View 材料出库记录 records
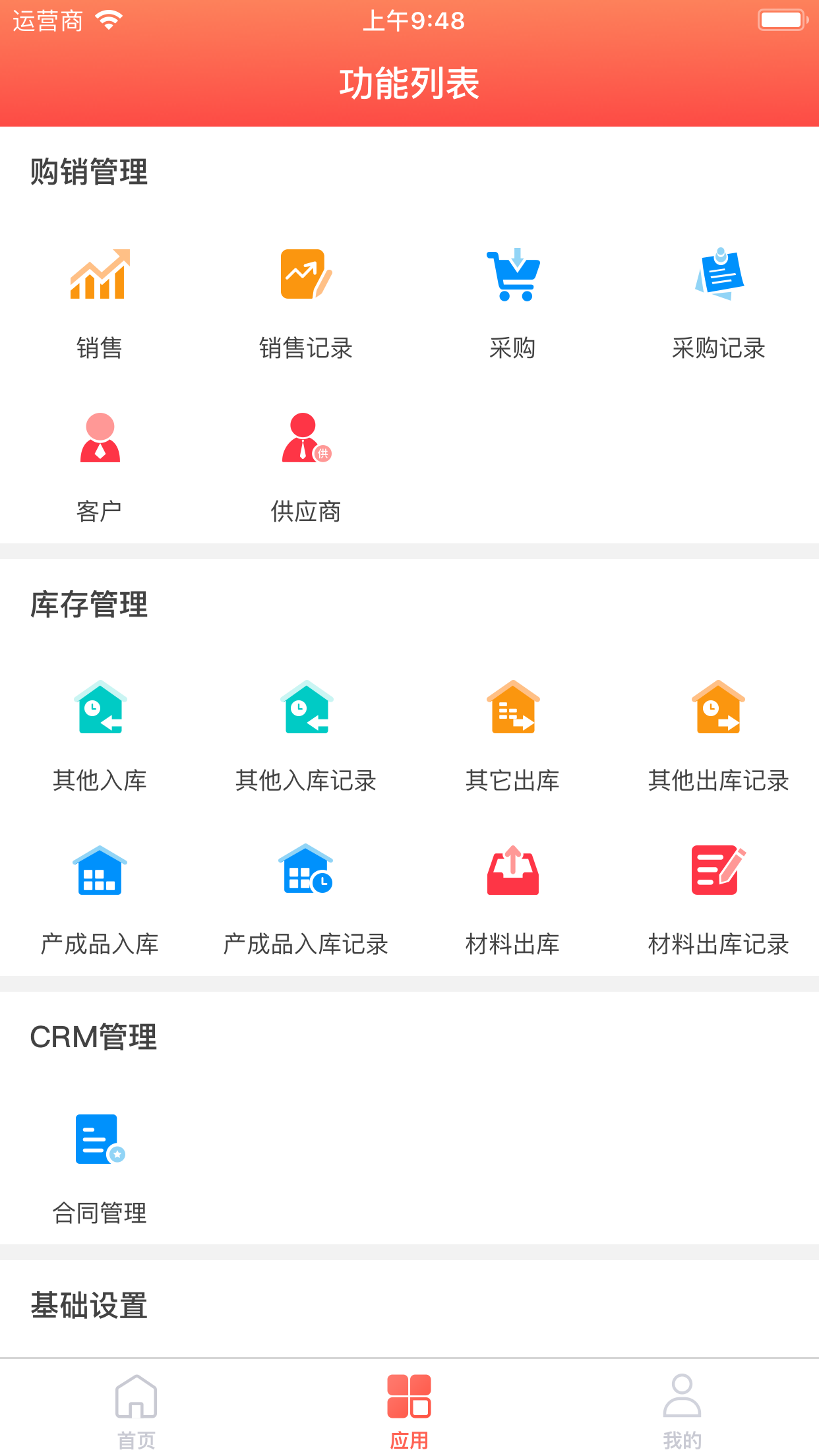 tap(718, 898)
